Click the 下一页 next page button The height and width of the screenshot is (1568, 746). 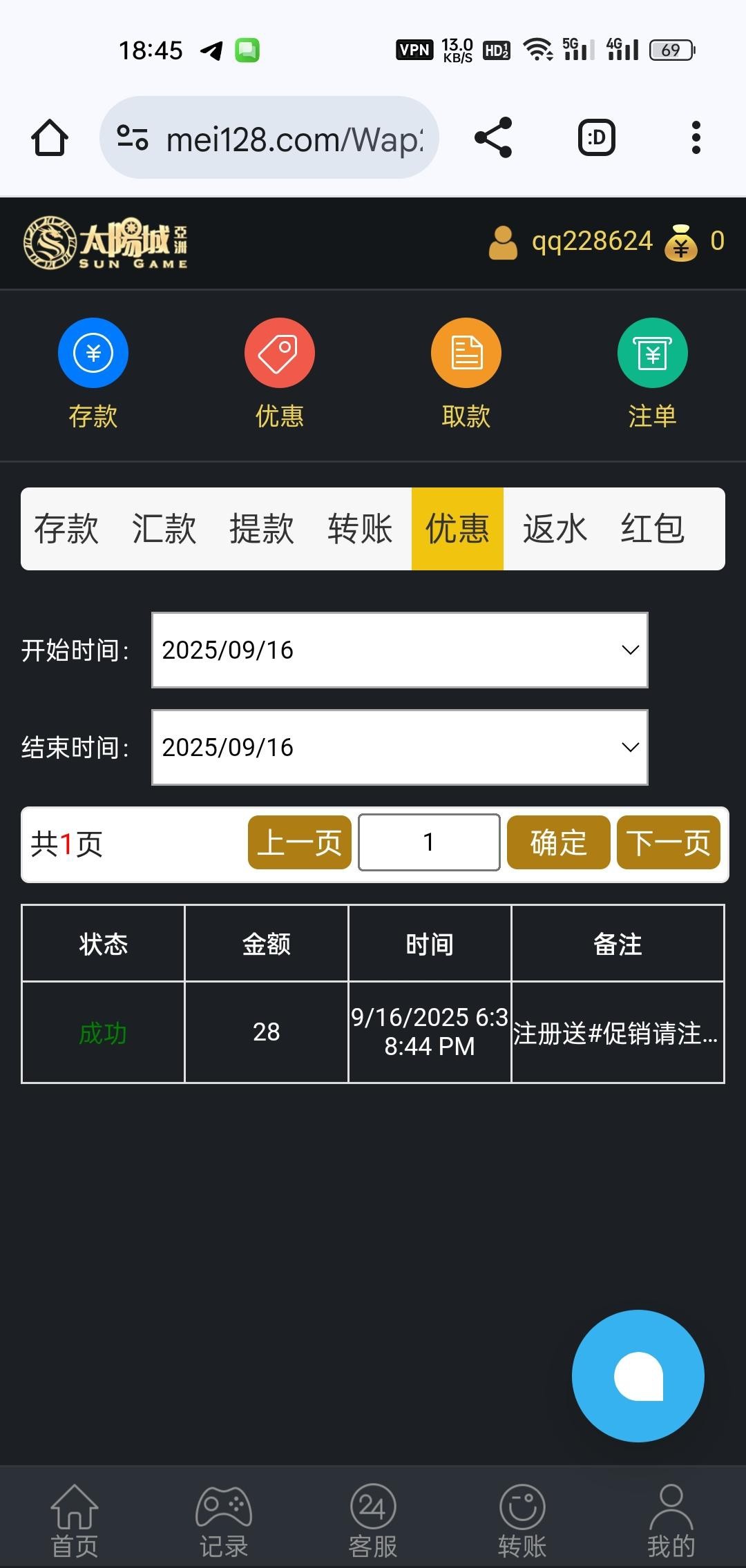tap(667, 842)
